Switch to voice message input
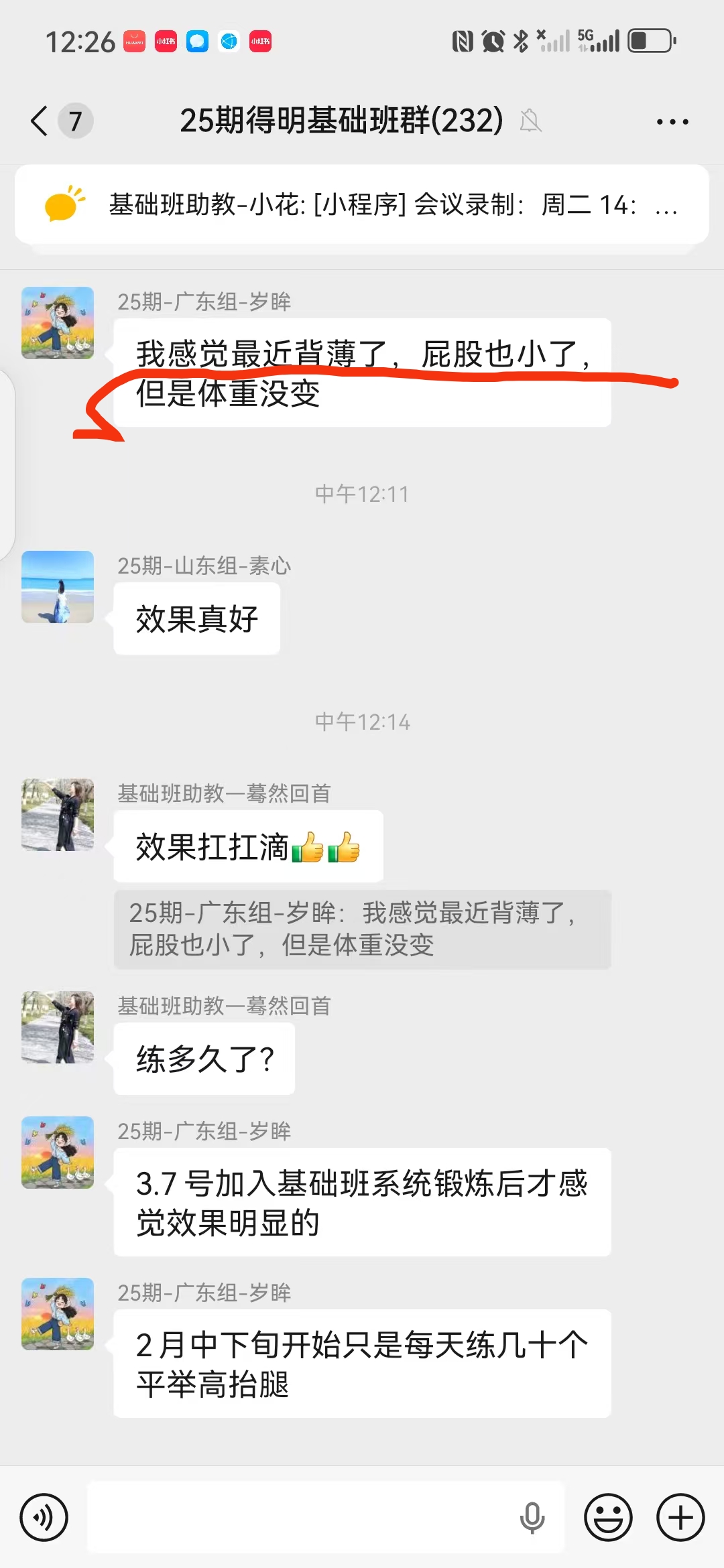Image resolution: width=724 pixels, height=1568 pixels. (44, 1517)
